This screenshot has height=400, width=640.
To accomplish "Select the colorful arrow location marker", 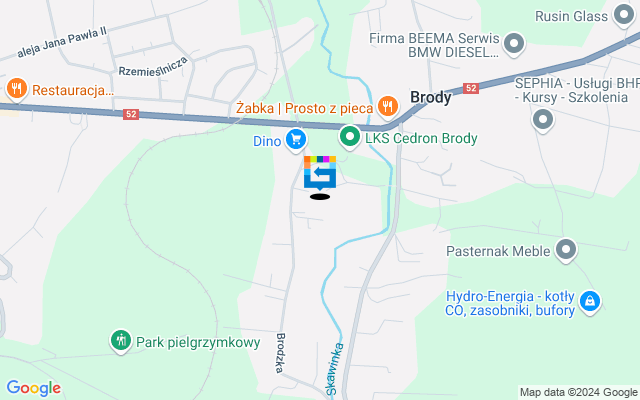I will tap(320, 172).
